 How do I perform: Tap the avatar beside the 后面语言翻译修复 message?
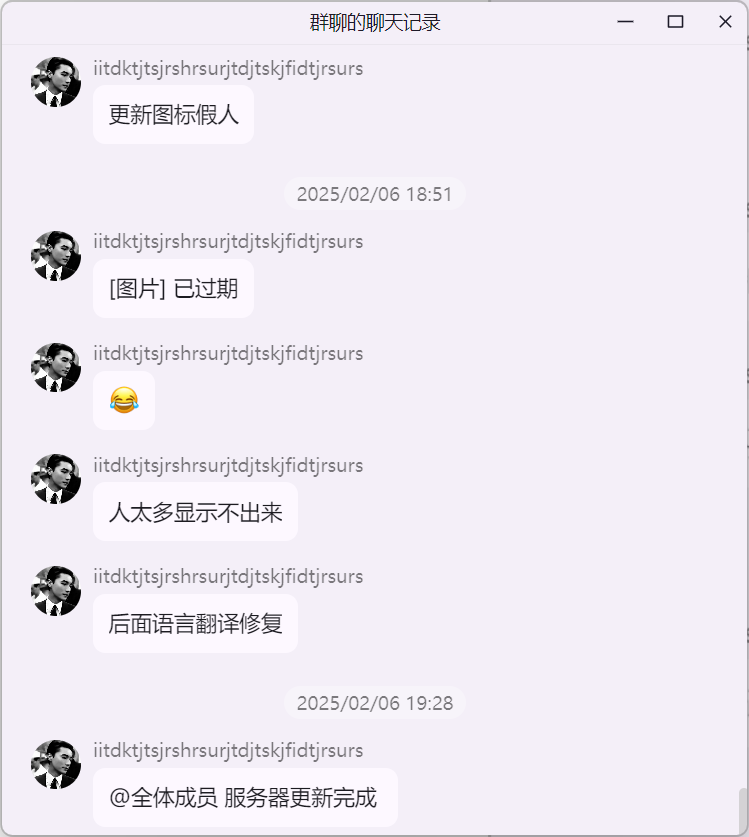pyautogui.click(x=56, y=590)
